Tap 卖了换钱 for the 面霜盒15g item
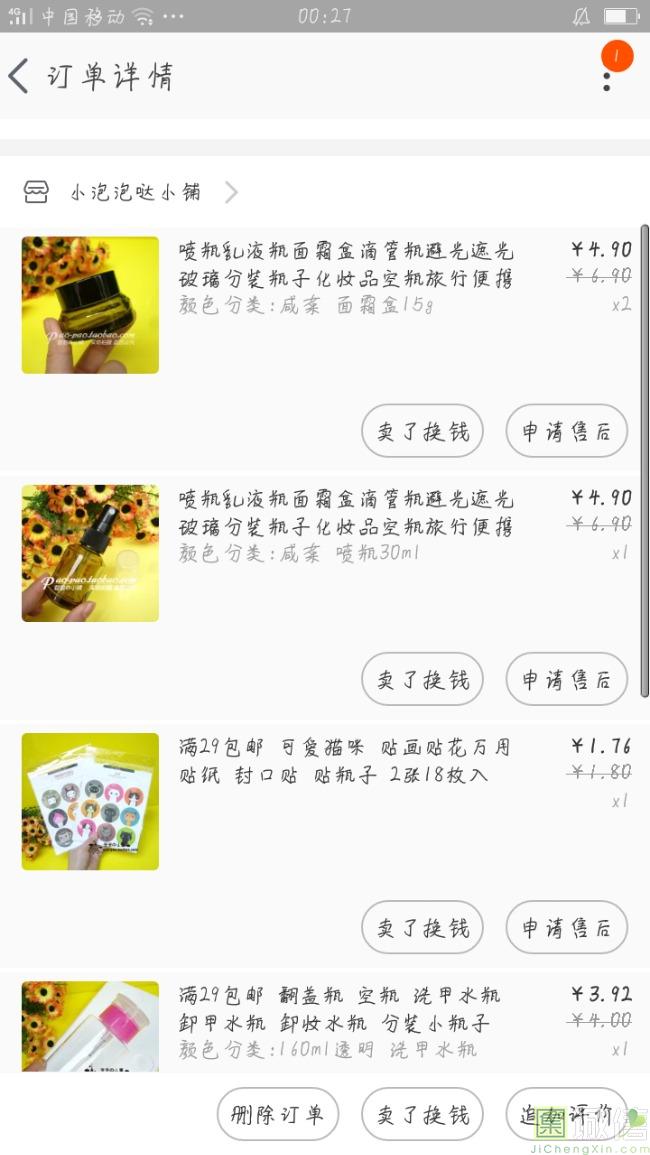The height and width of the screenshot is (1155, 650). 422,432
